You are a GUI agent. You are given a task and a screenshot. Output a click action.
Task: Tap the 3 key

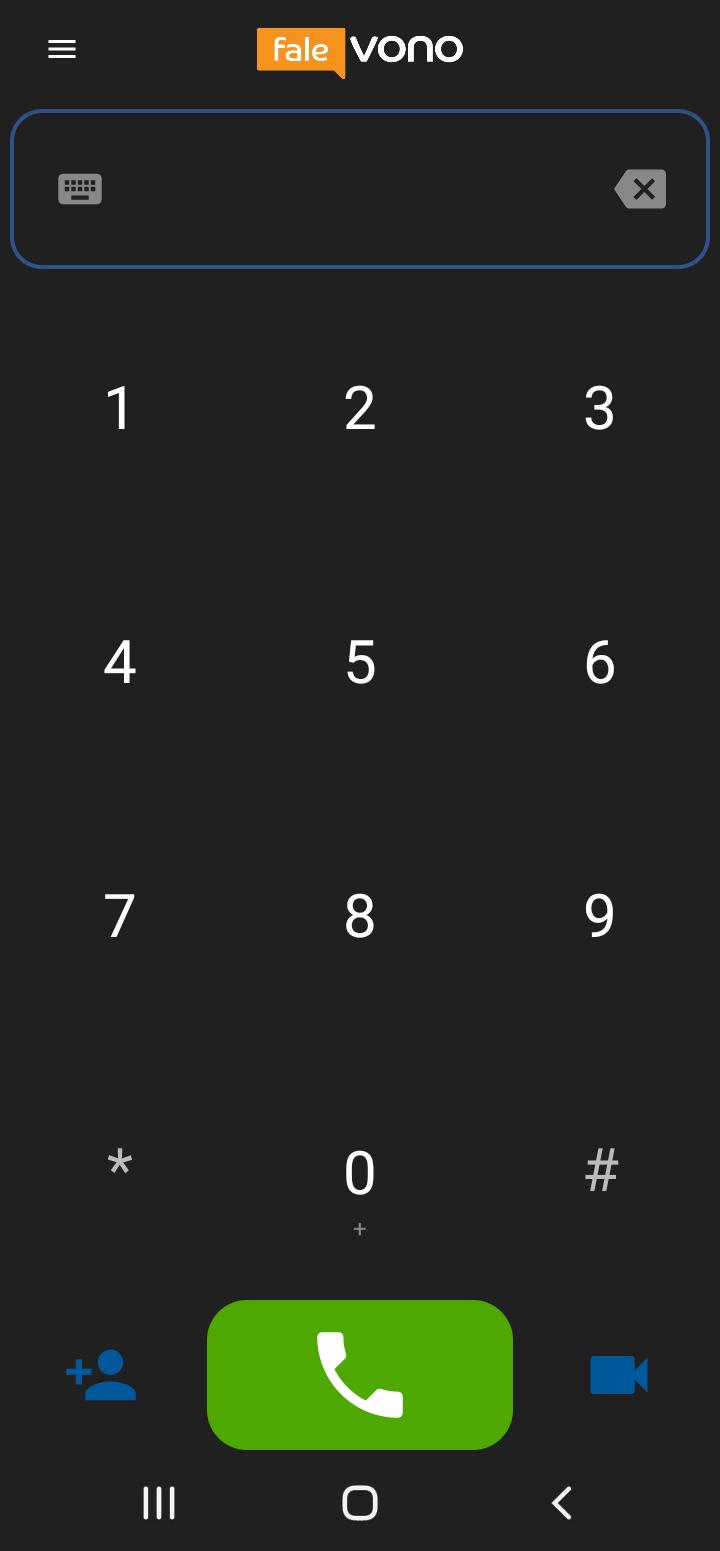[600, 409]
